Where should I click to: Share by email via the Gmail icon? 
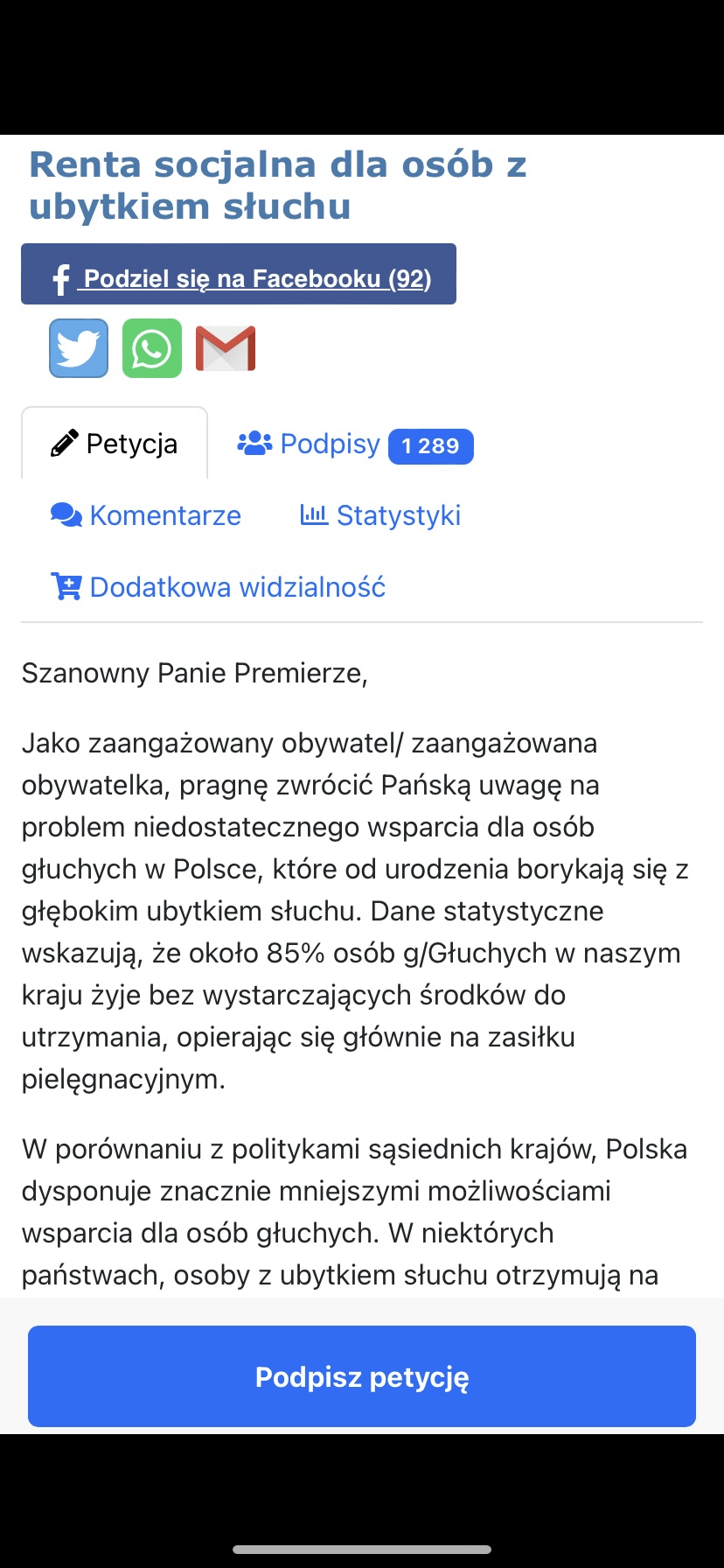click(x=226, y=348)
